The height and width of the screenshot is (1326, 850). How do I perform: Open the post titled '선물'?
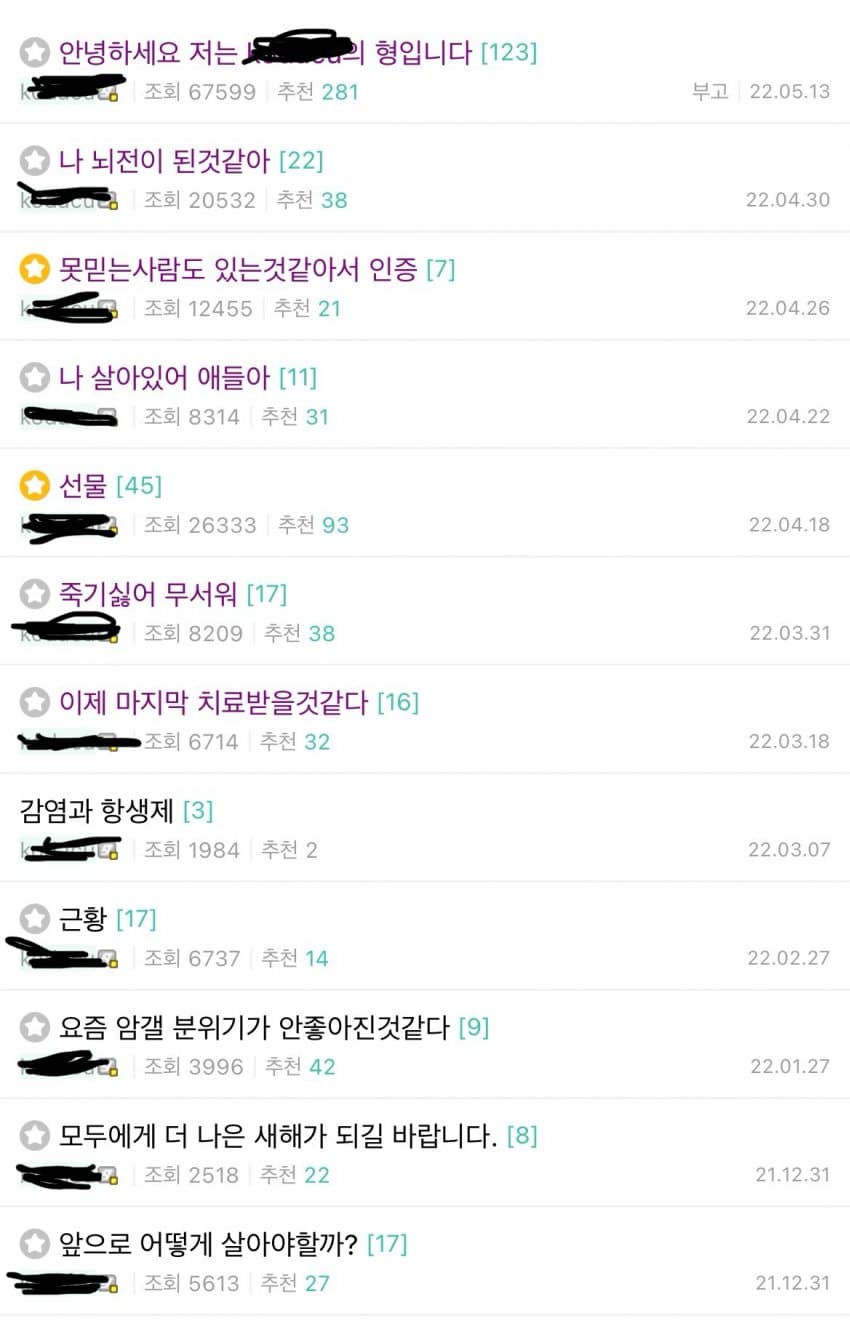tap(82, 485)
